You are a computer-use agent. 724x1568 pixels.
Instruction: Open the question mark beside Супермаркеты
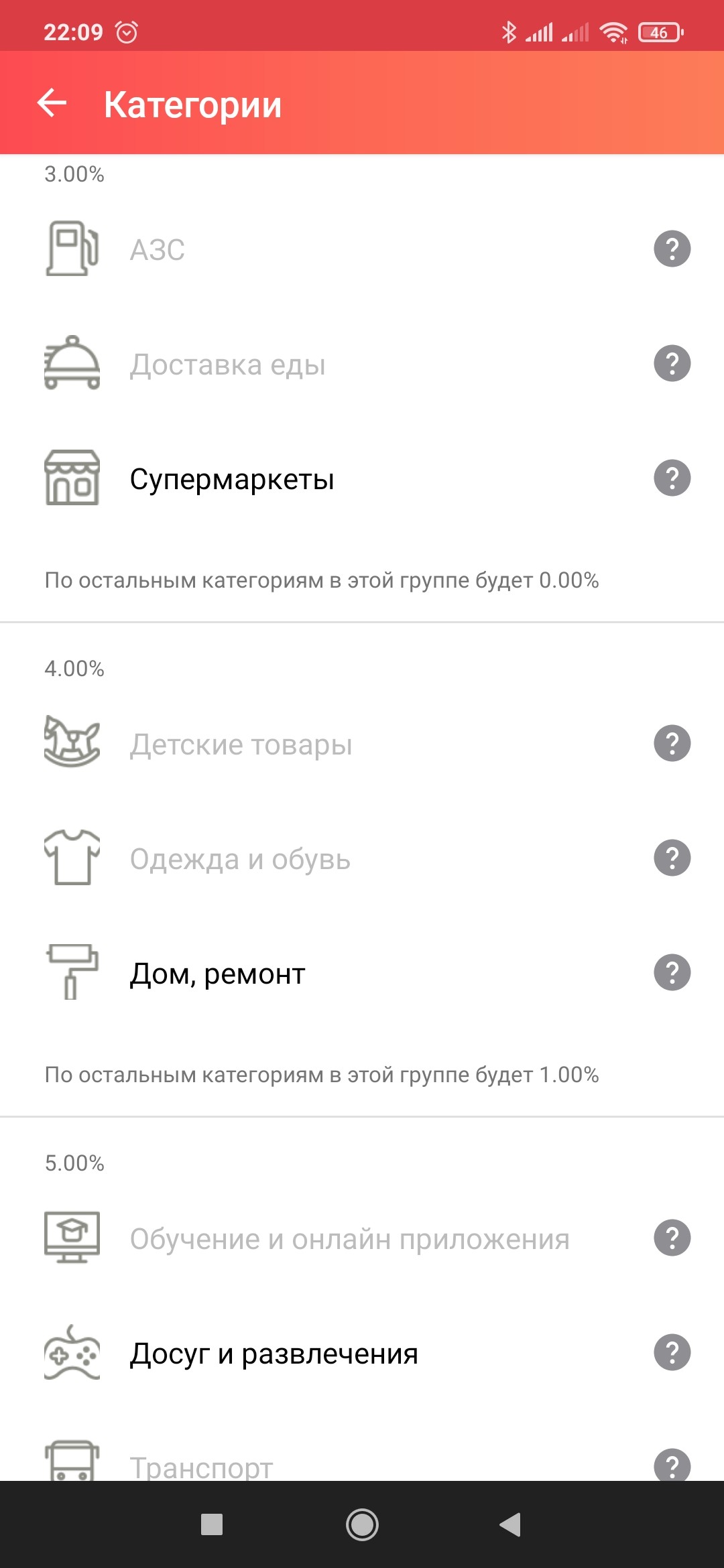point(672,478)
